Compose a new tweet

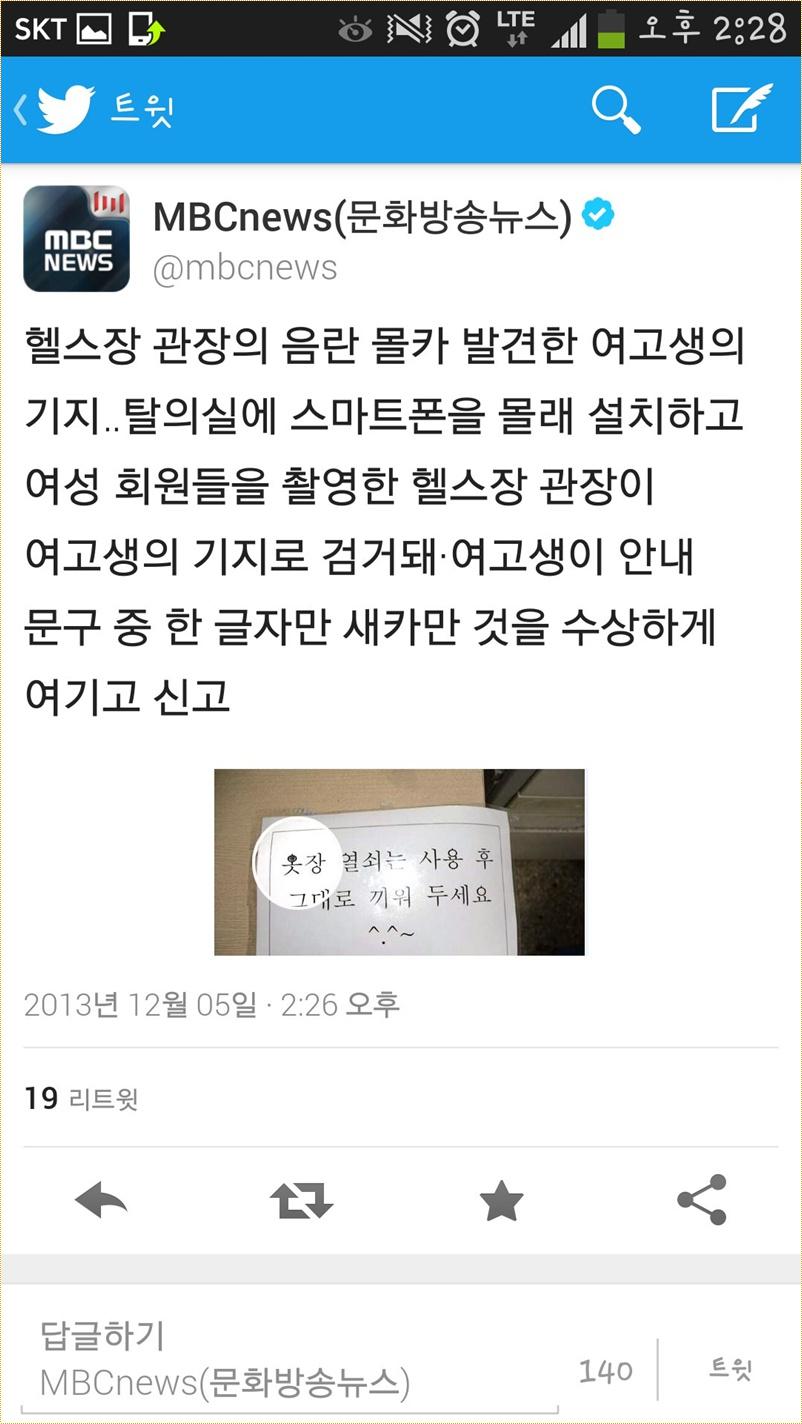pos(741,108)
